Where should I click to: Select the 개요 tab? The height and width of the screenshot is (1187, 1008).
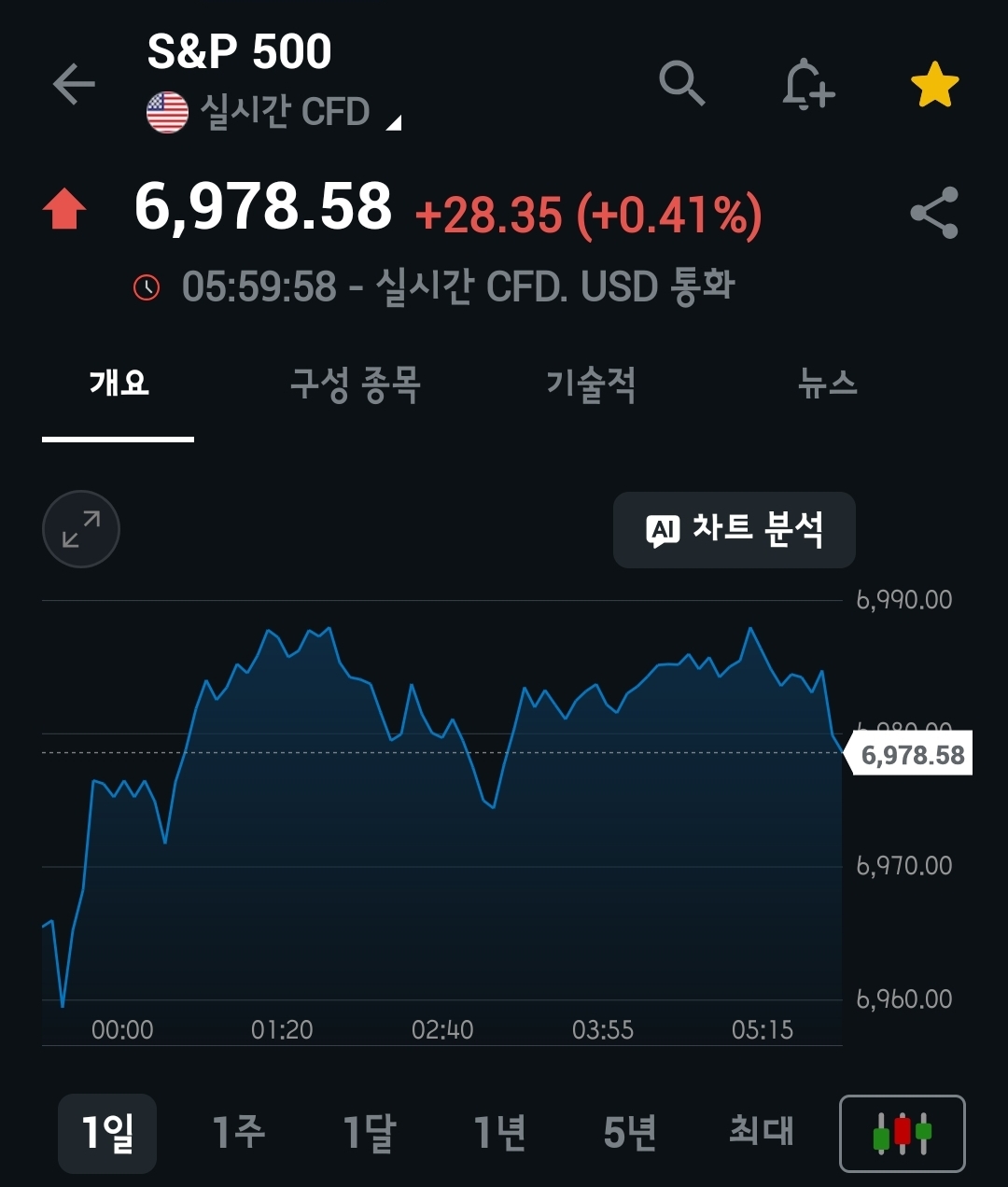[x=119, y=384]
